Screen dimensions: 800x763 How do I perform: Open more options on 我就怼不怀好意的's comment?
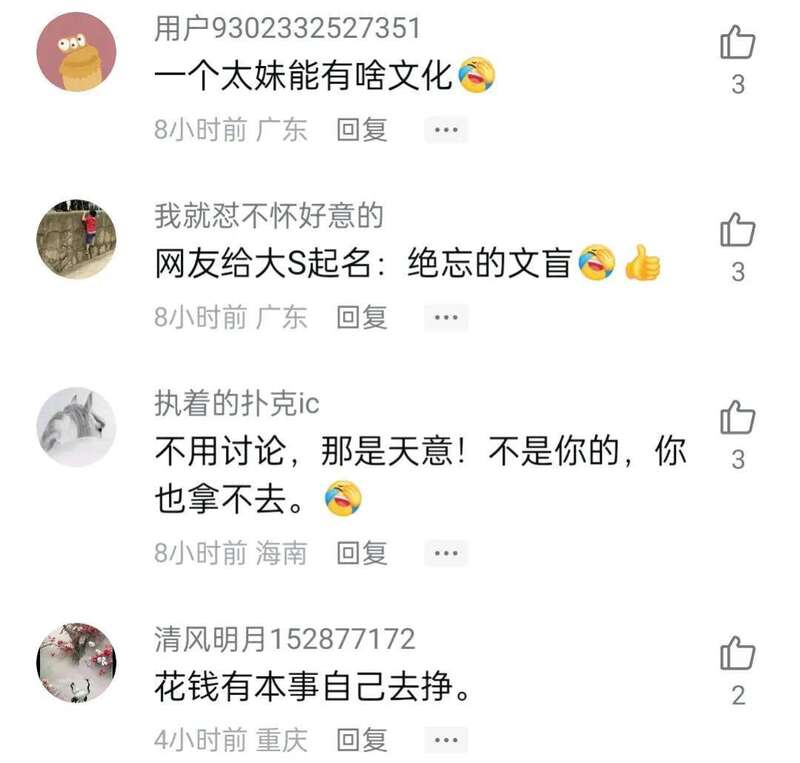tap(446, 318)
